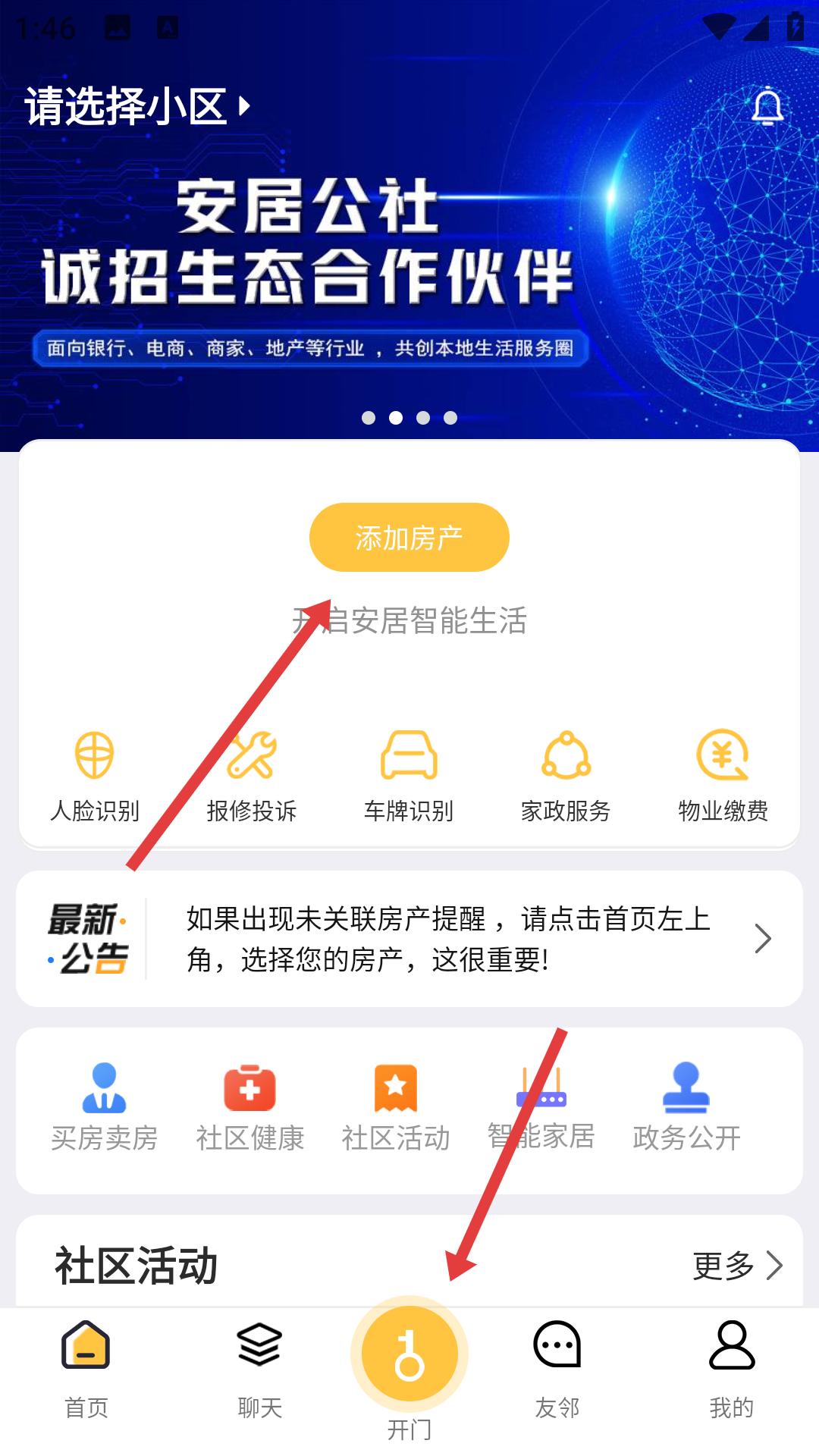View 更多 community activities

tap(737, 1265)
